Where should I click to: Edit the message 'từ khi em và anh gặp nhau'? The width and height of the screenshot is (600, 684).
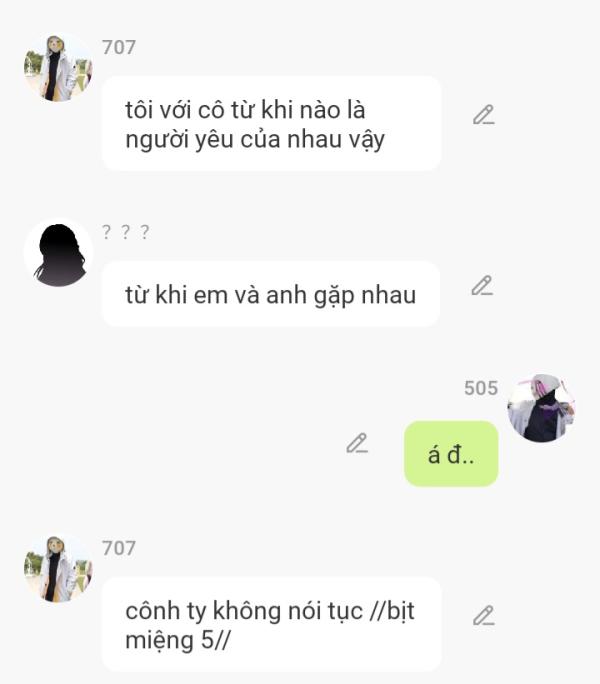click(x=482, y=286)
